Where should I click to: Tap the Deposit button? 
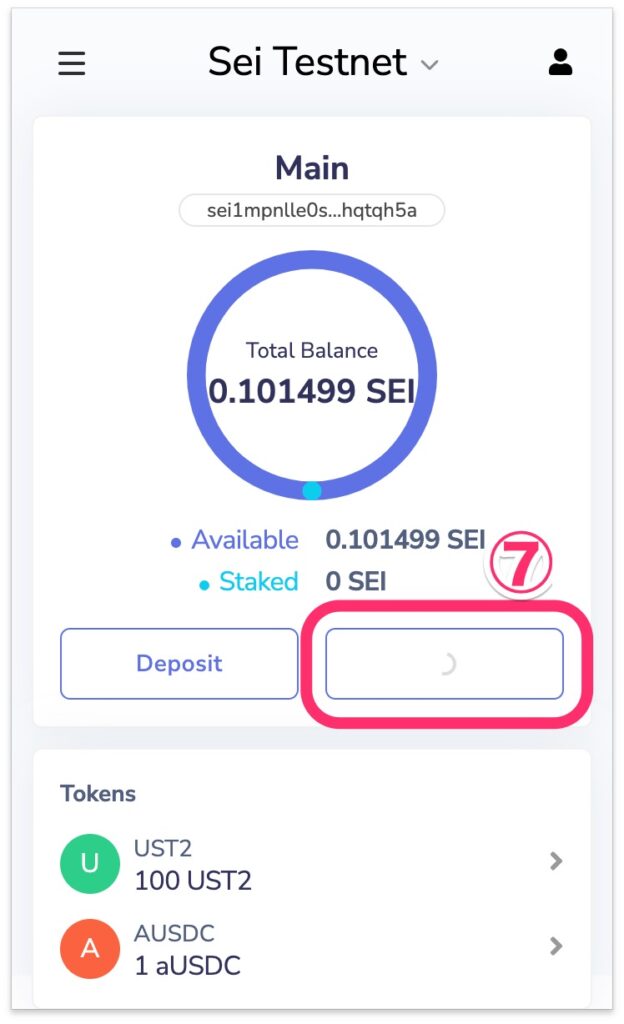tap(179, 664)
